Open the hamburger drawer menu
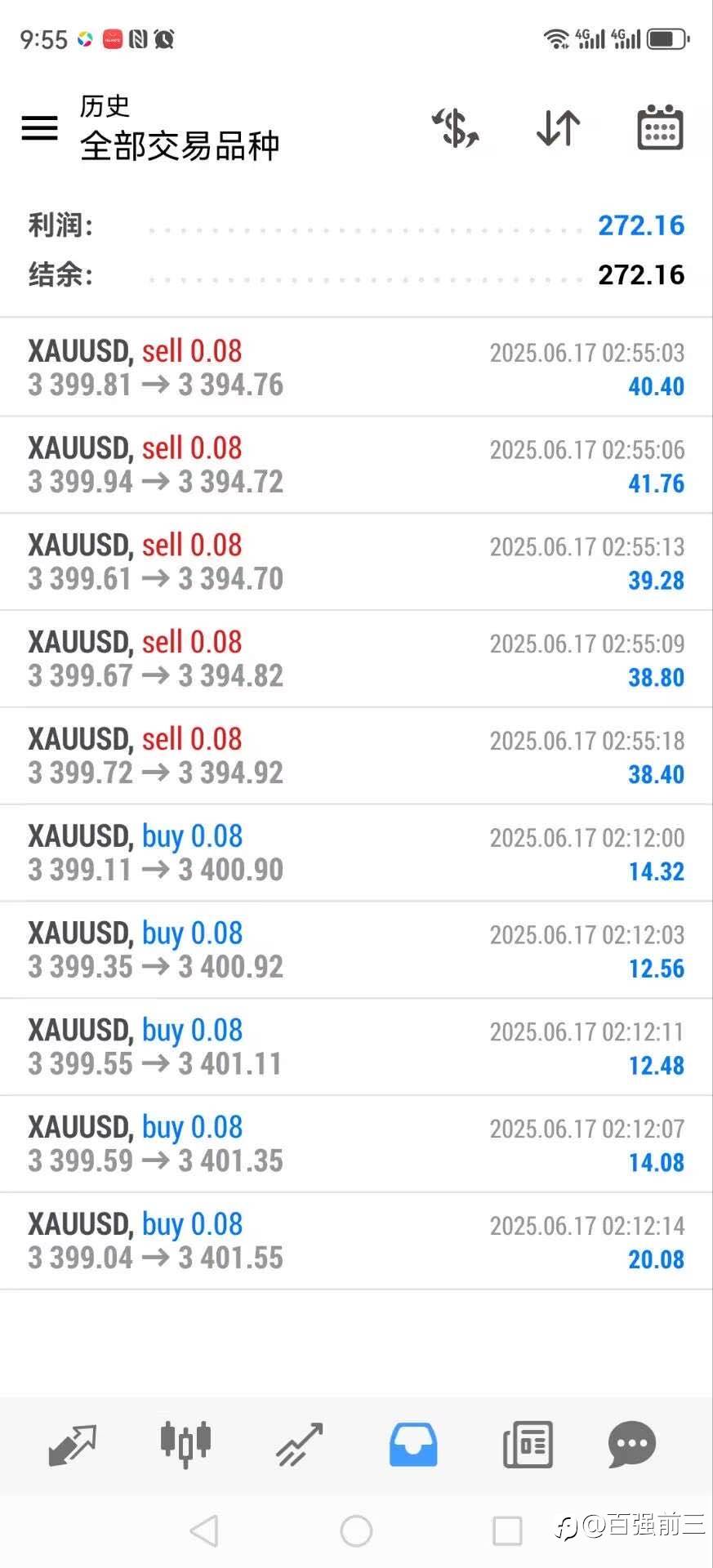Screen dimensions: 713x1568 tap(39, 127)
